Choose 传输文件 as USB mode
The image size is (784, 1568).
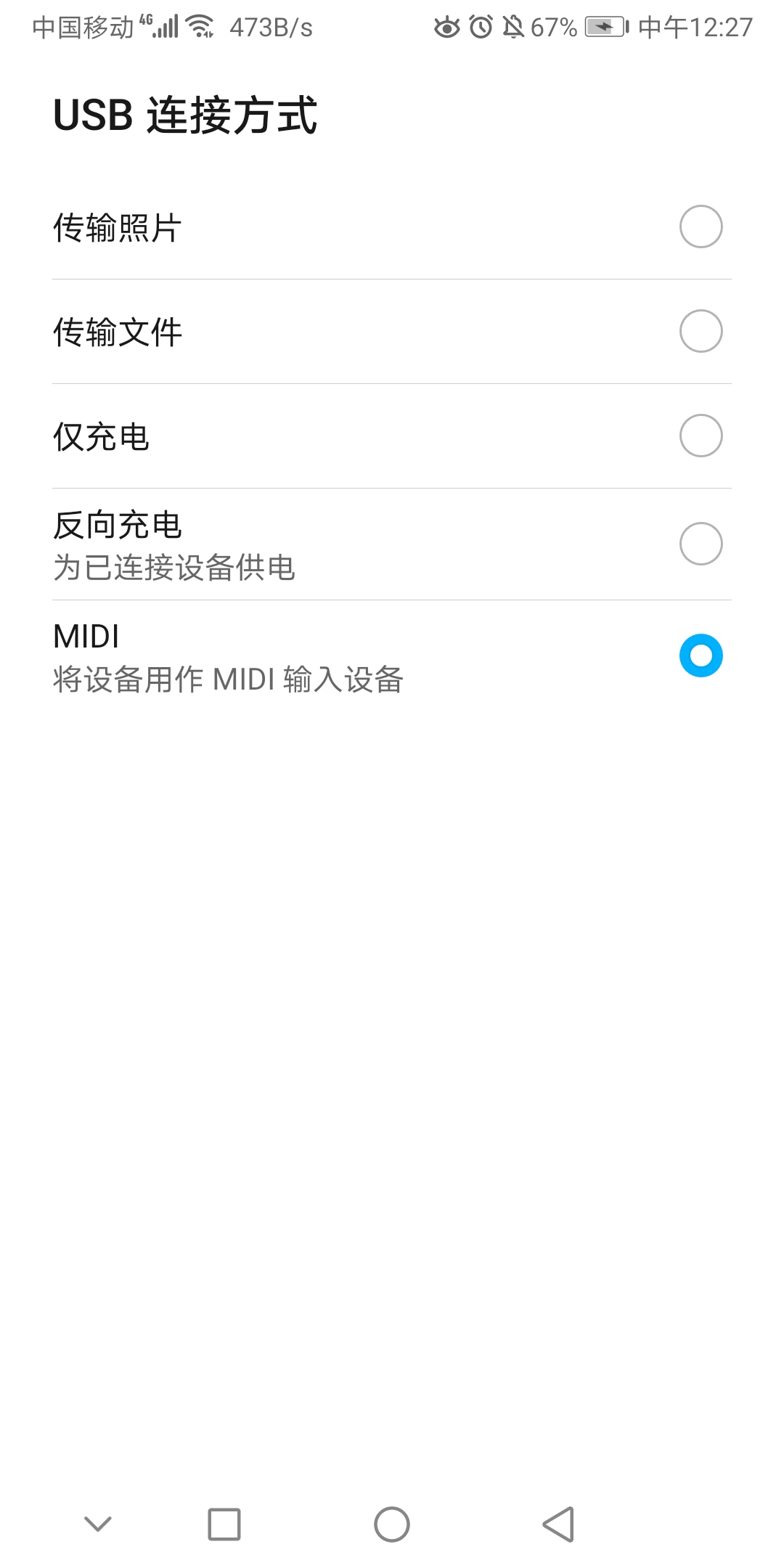click(700, 332)
